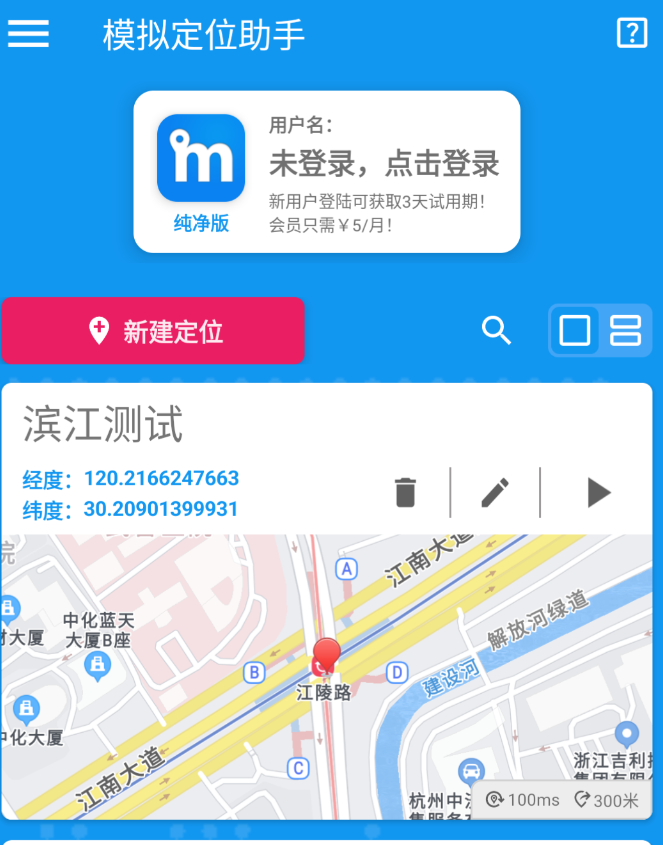This screenshot has width=663, height=845.
Task: Start mock location for 滨江测试
Action: click(x=597, y=492)
